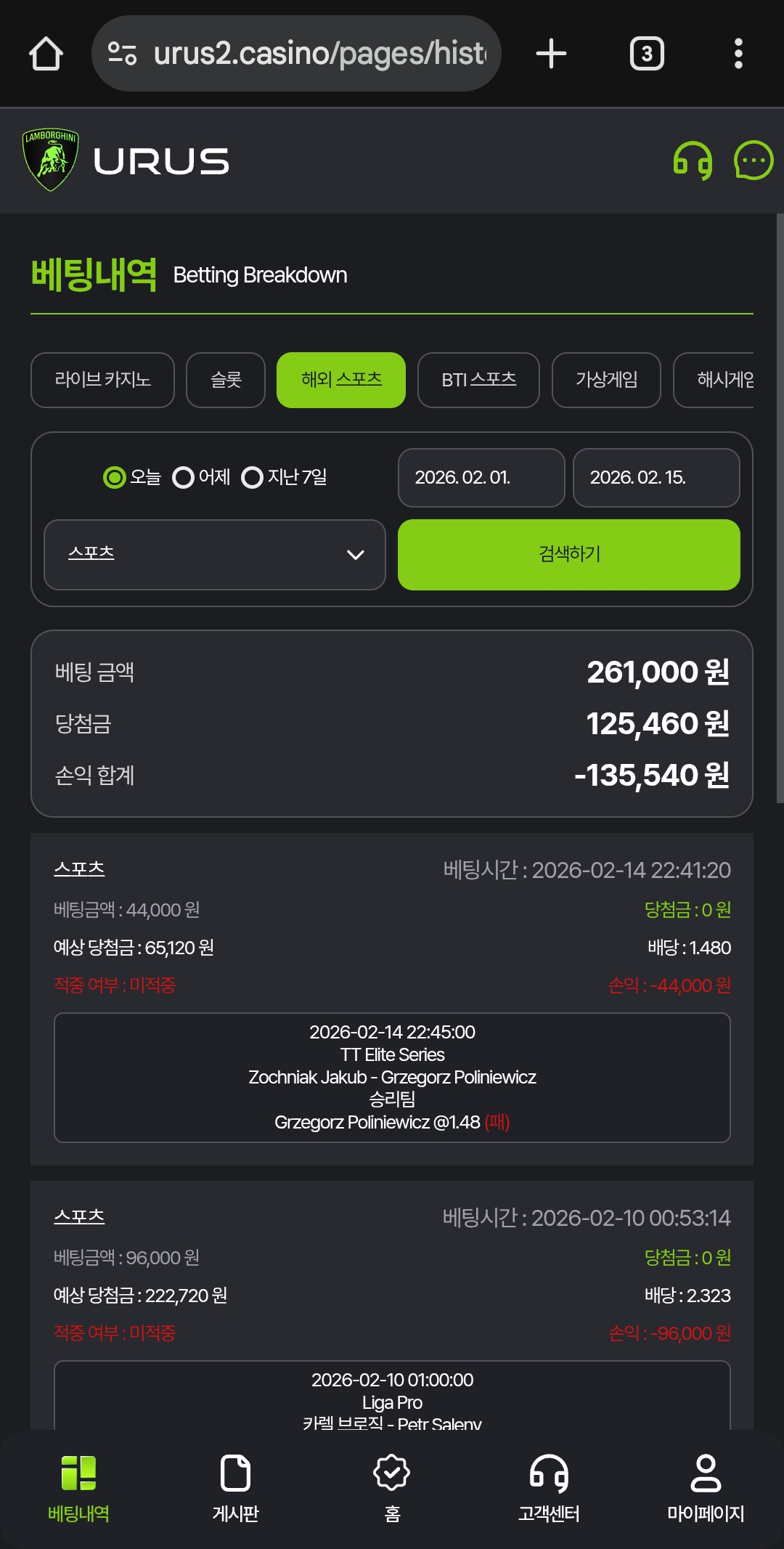Open the end date field 2026. 02. 15.
This screenshot has width=784, height=1549.
click(656, 478)
